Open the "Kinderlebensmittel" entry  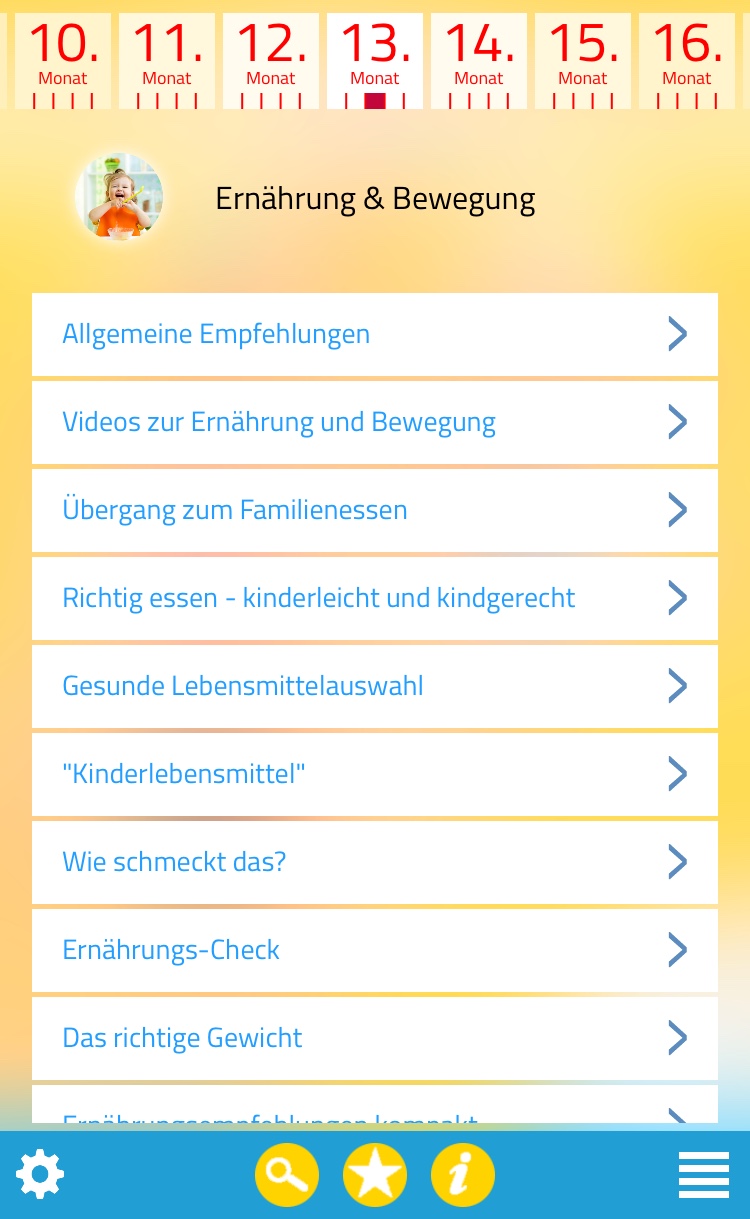pos(375,774)
